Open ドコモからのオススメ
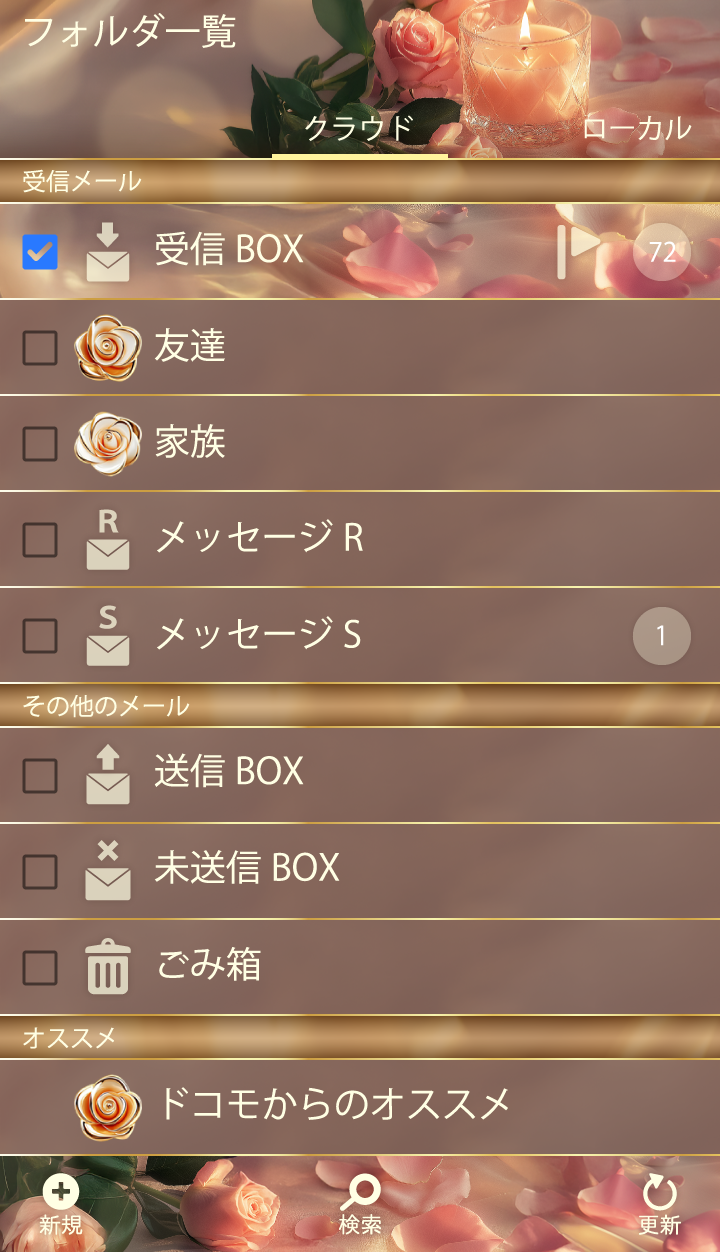The height and width of the screenshot is (1252, 720). pyautogui.click(x=330, y=1106)
